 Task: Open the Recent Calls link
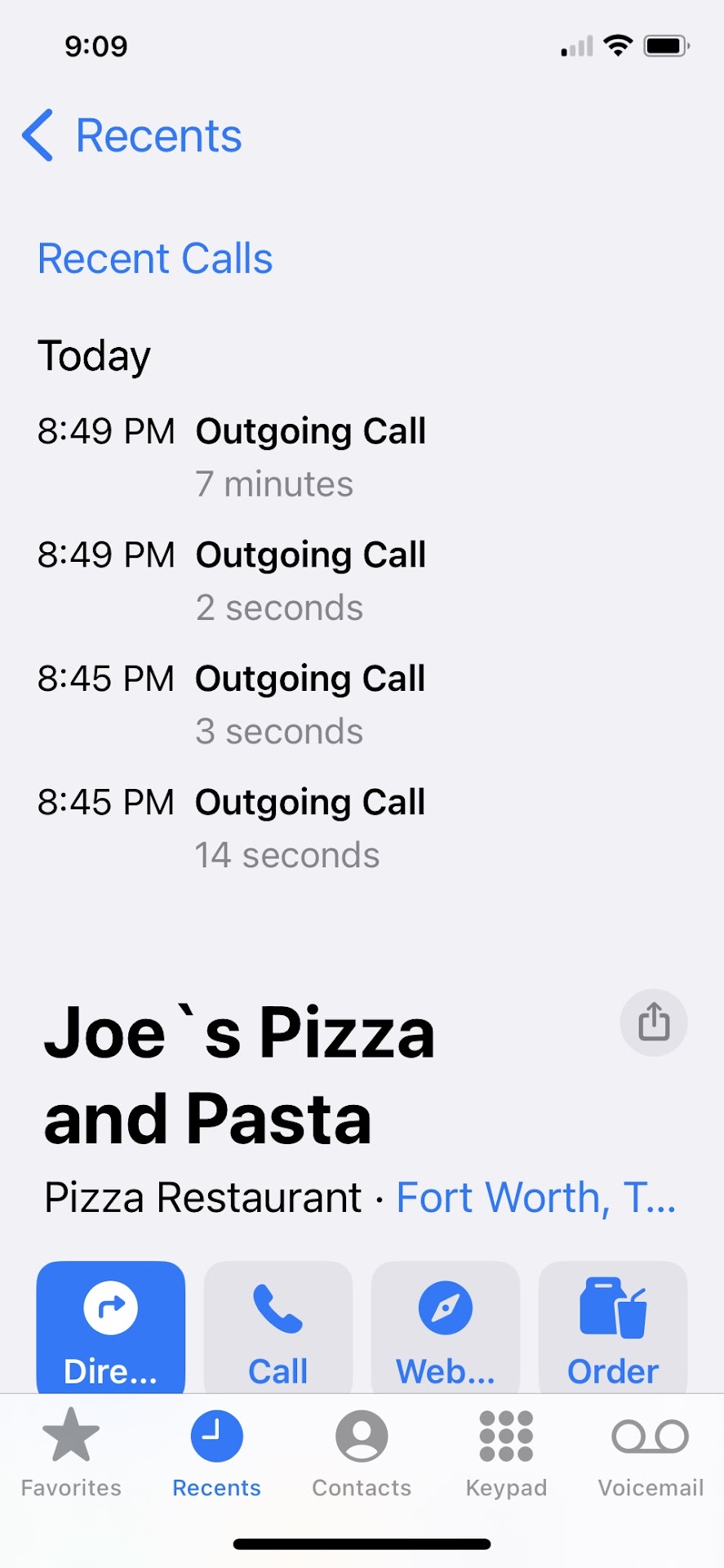click(x=155, y=259)
